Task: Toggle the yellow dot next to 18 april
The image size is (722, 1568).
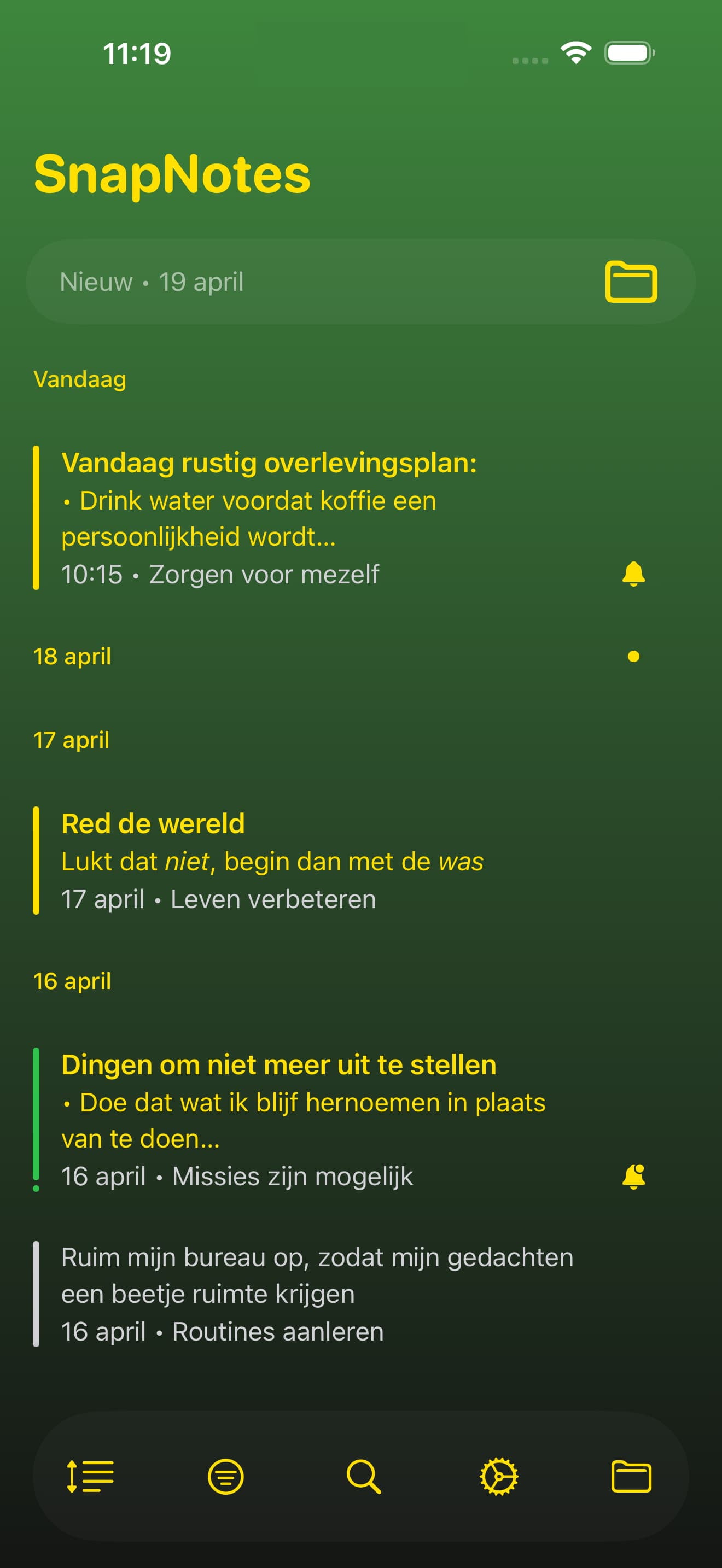Action: pos(634,656)
